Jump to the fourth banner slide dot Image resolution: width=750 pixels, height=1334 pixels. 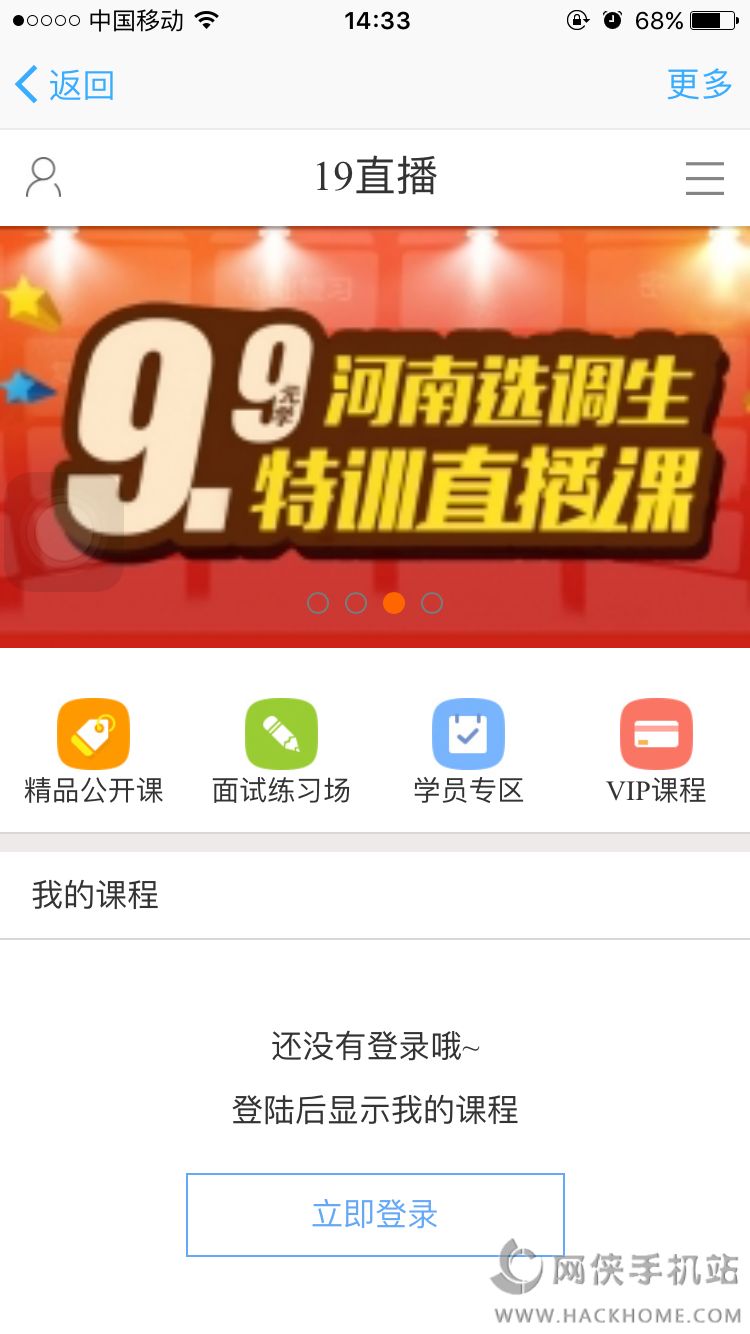pyautogui.click(x=432, y=603)
